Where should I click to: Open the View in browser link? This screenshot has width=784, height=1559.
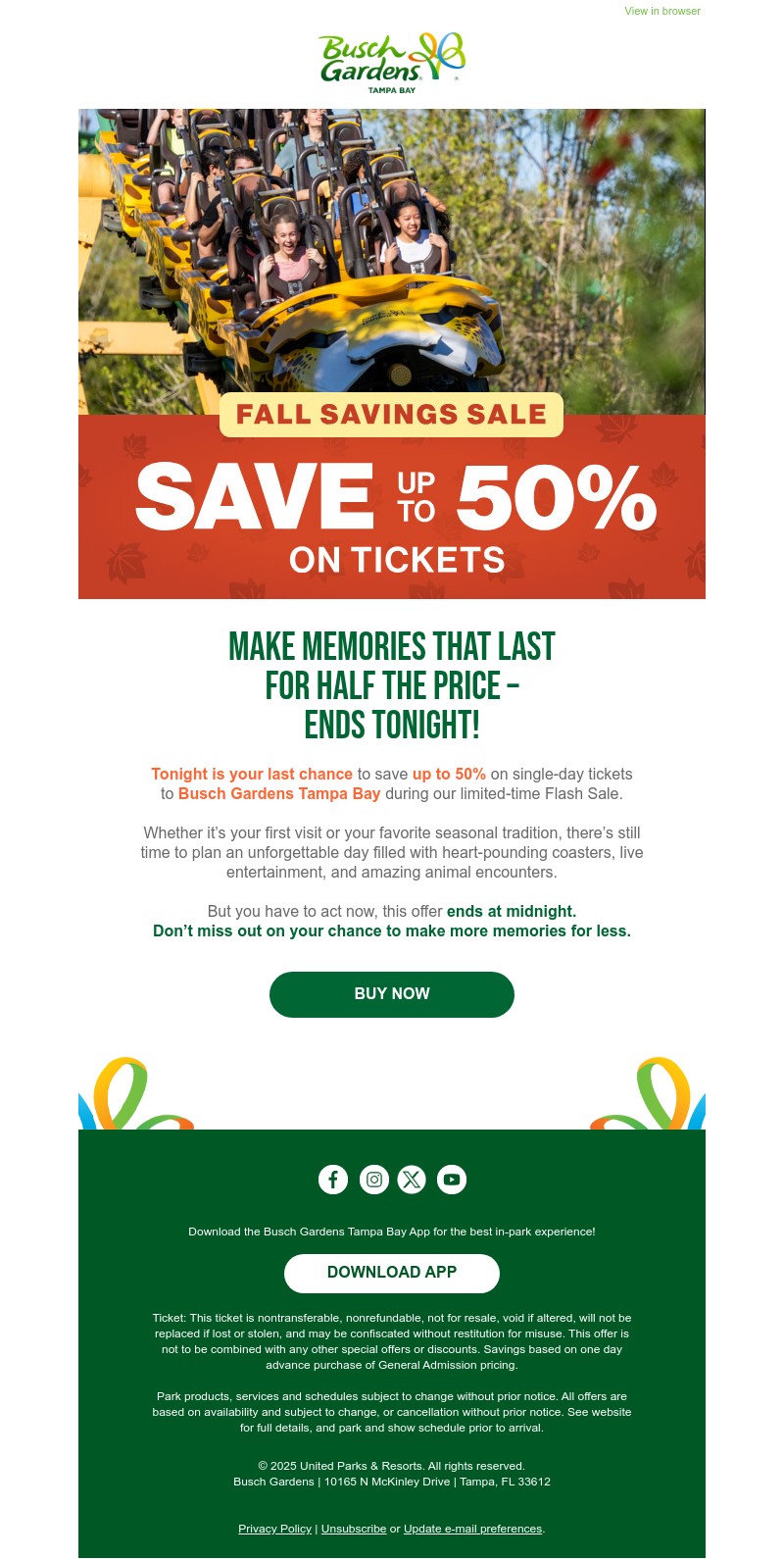coord(662,11)
